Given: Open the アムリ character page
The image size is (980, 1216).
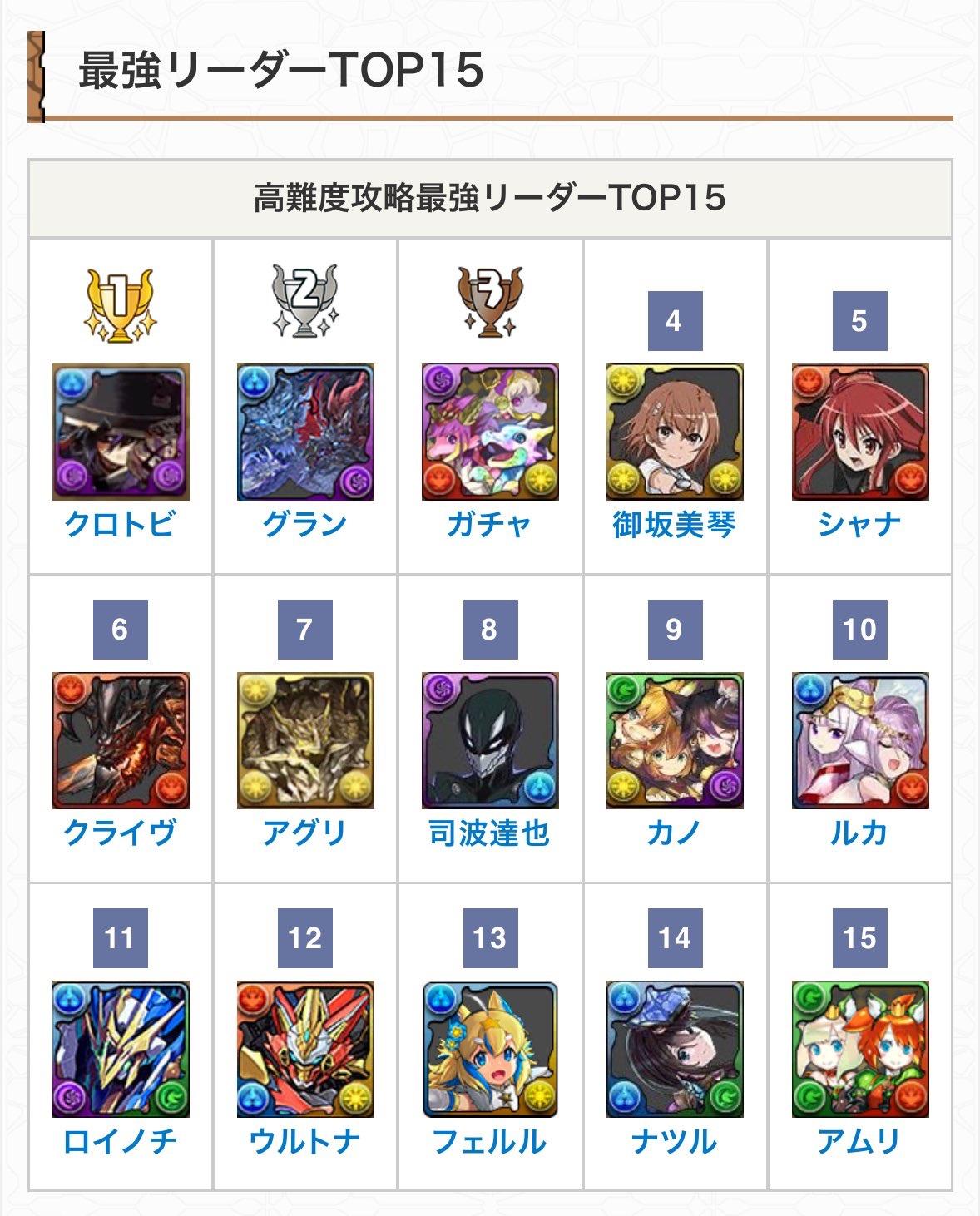Looking at the screenshot, I should coord(859,1141).
